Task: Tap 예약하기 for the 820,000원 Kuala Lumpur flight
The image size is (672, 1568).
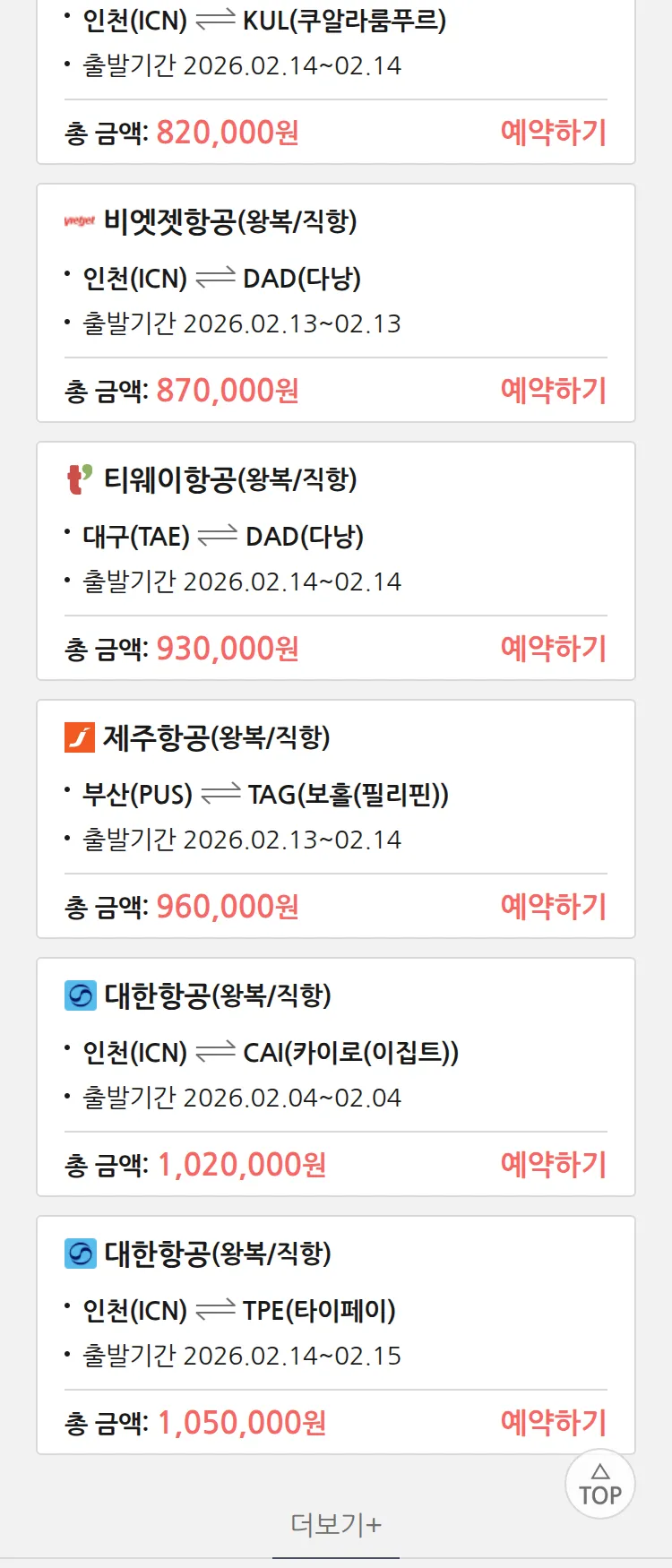Action: [x=553, y=133]
